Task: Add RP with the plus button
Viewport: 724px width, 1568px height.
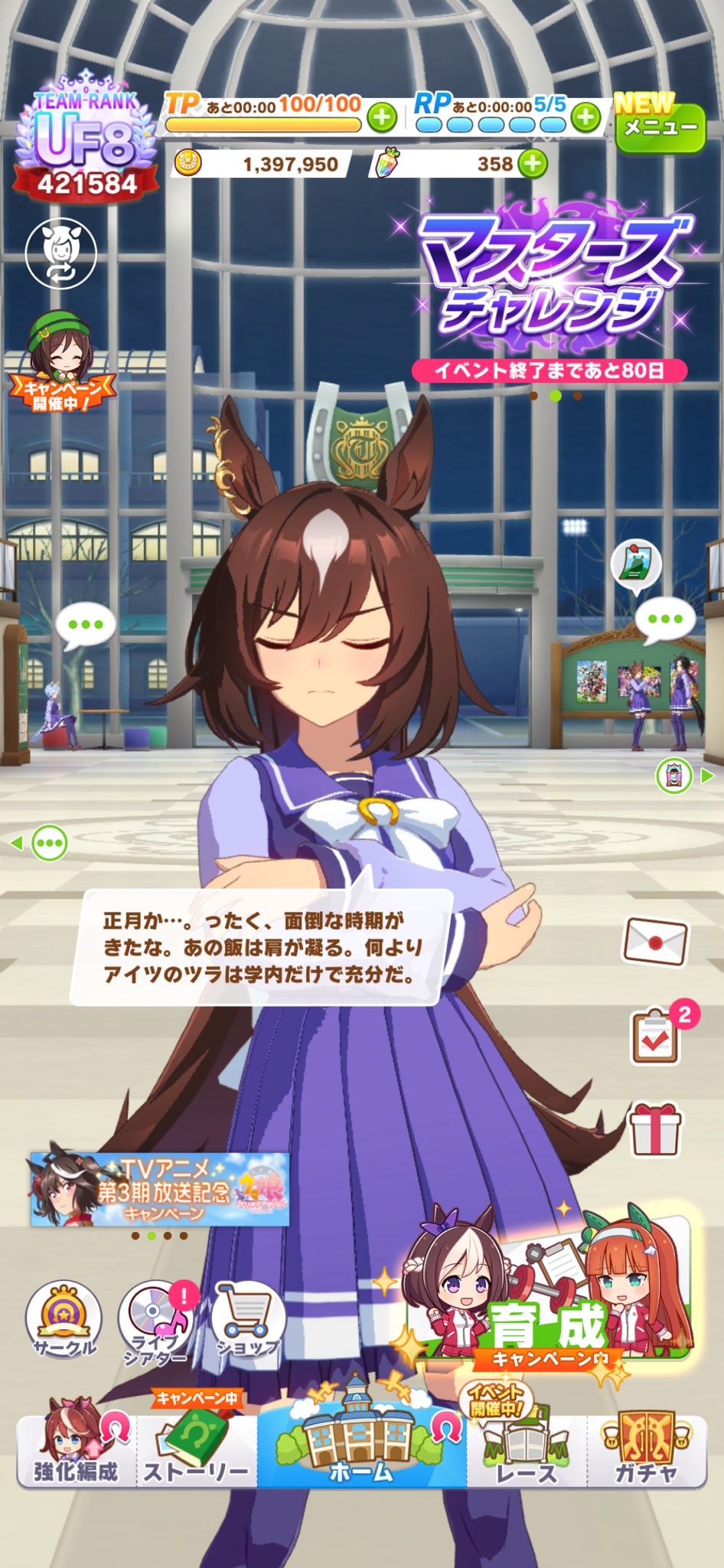Action: pos(586,118)
